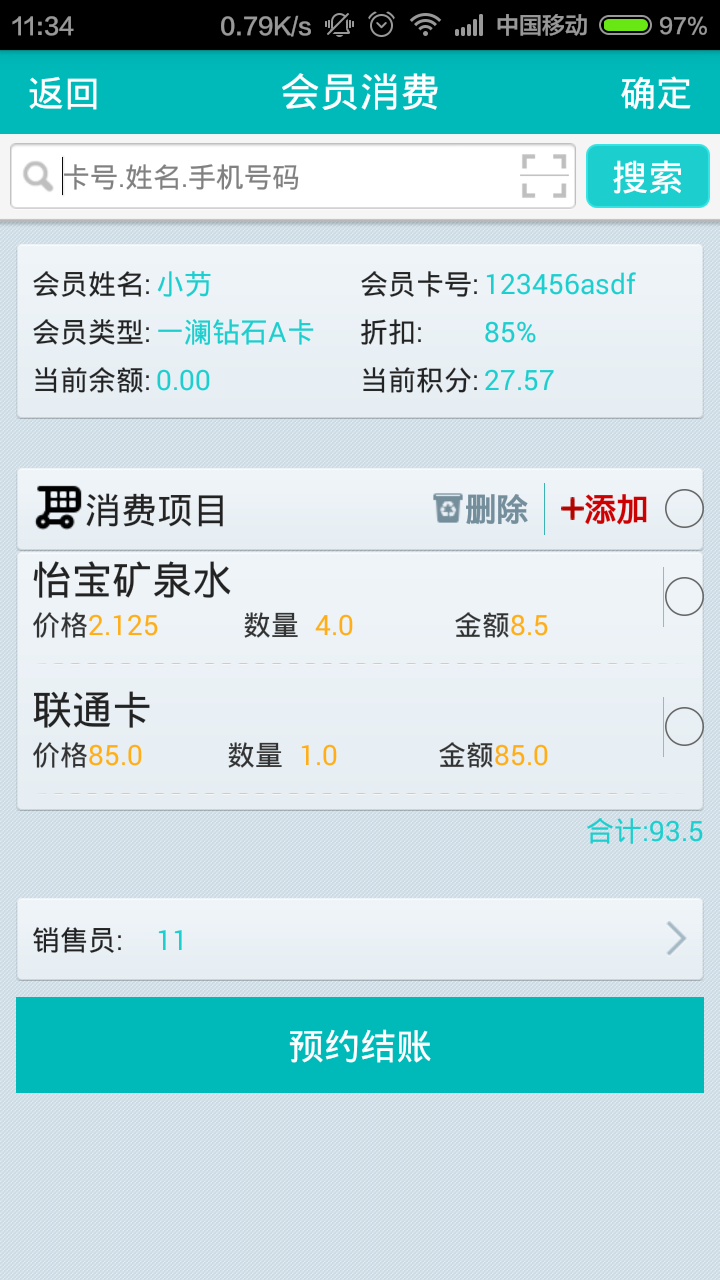Viewport: 720px width, 1280px height.
Task: Select the 怡宝矿泉水 item checkbox
Action: (684, 598)
